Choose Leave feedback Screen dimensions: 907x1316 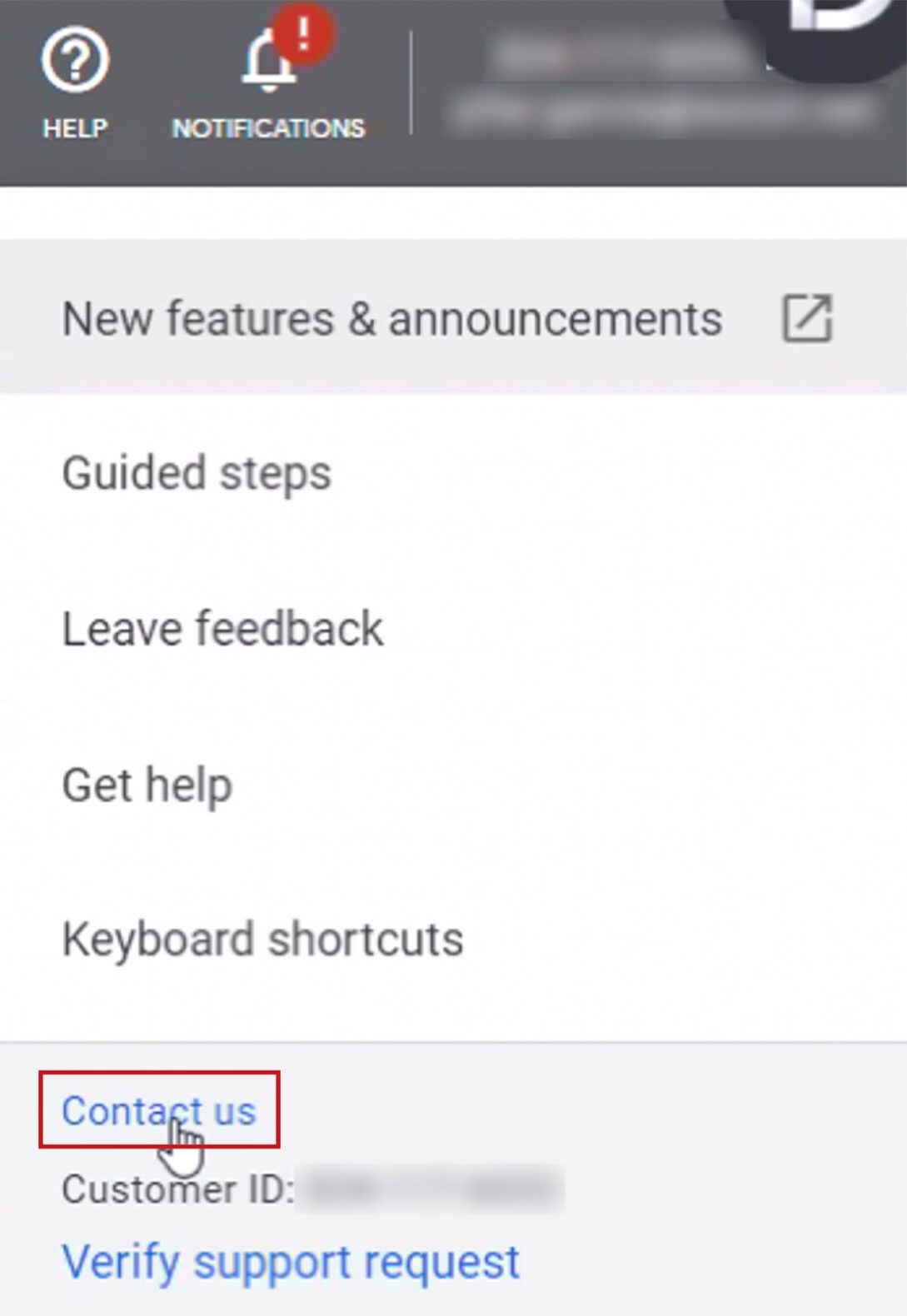click(x=222, y=629)
